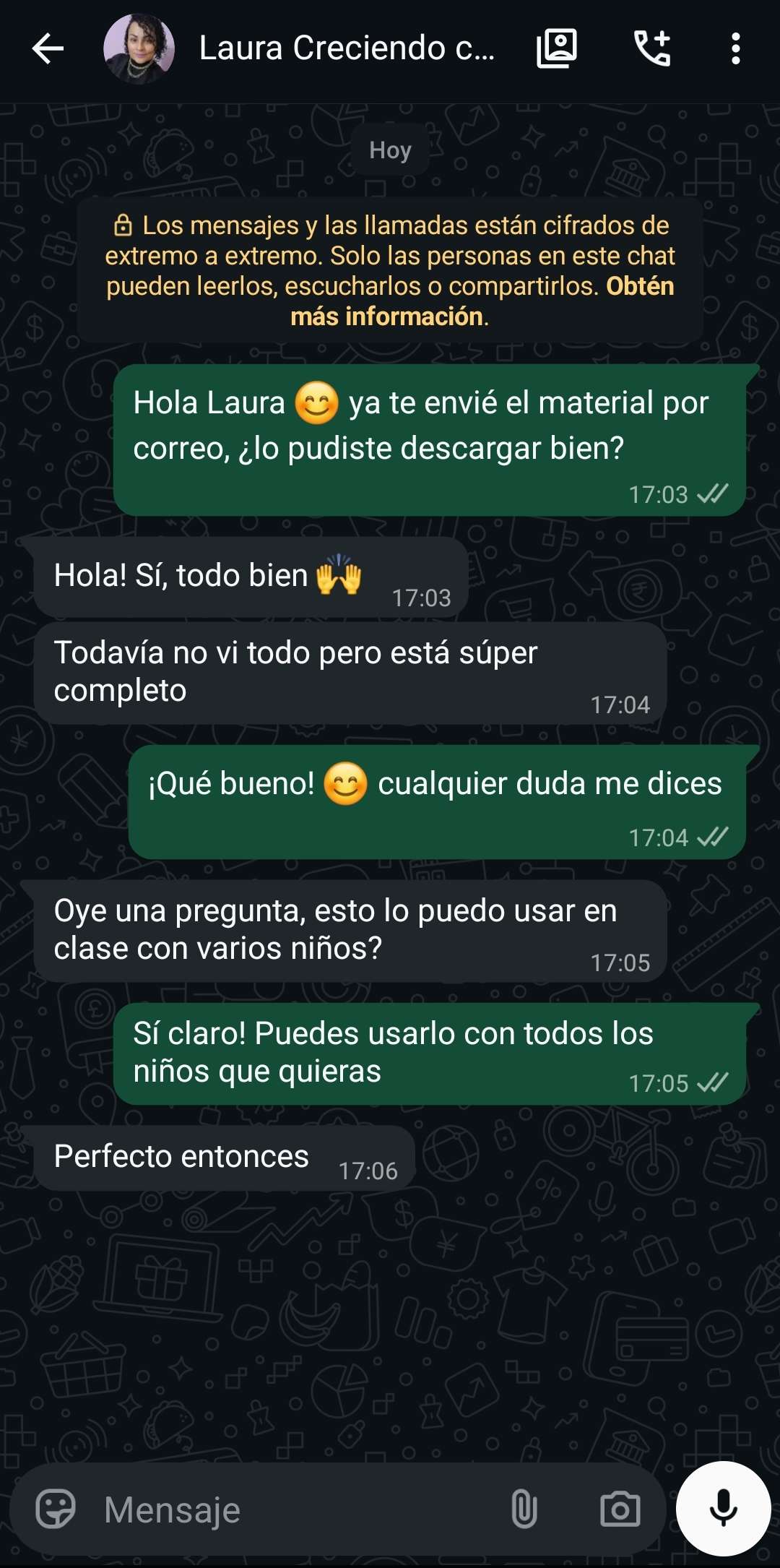Tap the contact name Laura Creciendo
The height and width of the screenshot is (1568, 780).
click(x=347, y=48)
